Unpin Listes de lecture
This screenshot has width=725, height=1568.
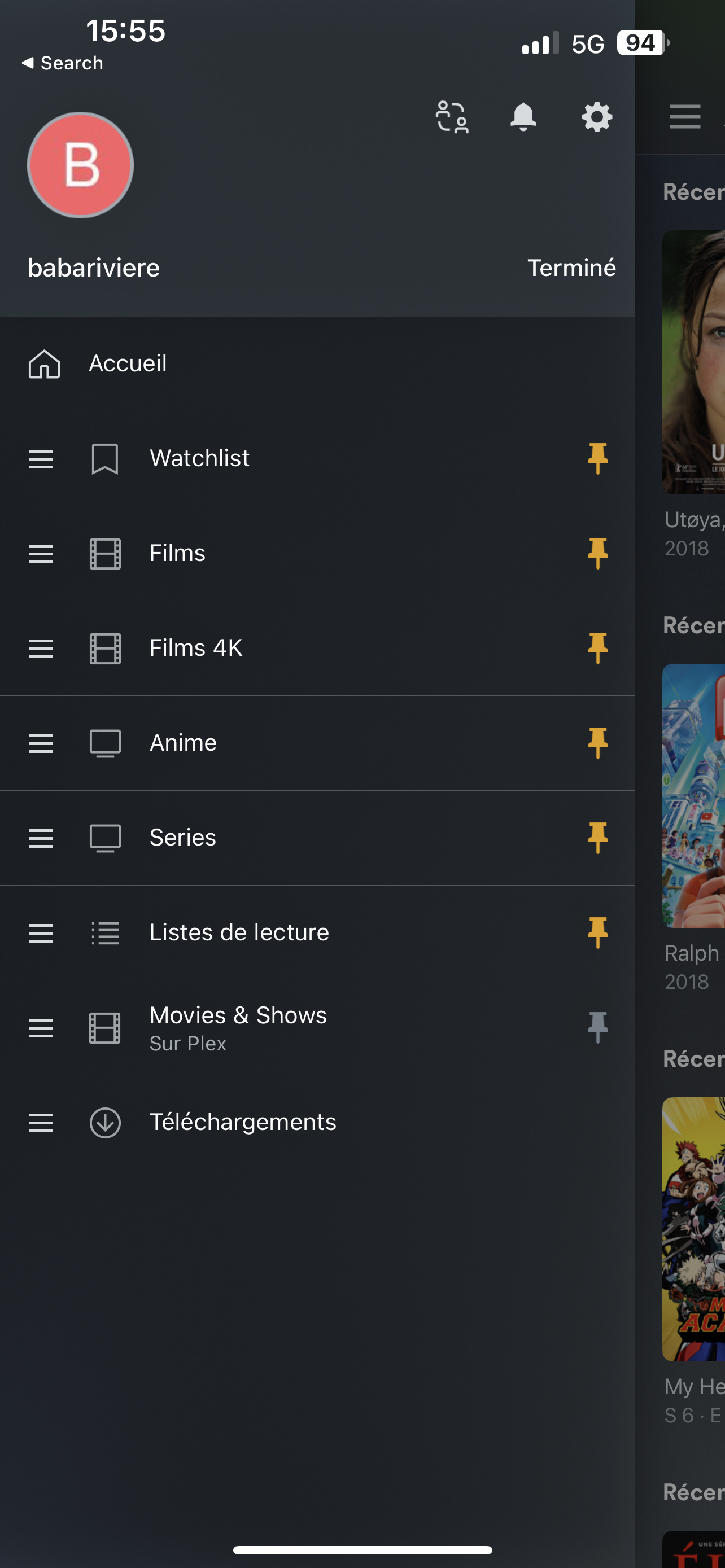pos(598,932)
